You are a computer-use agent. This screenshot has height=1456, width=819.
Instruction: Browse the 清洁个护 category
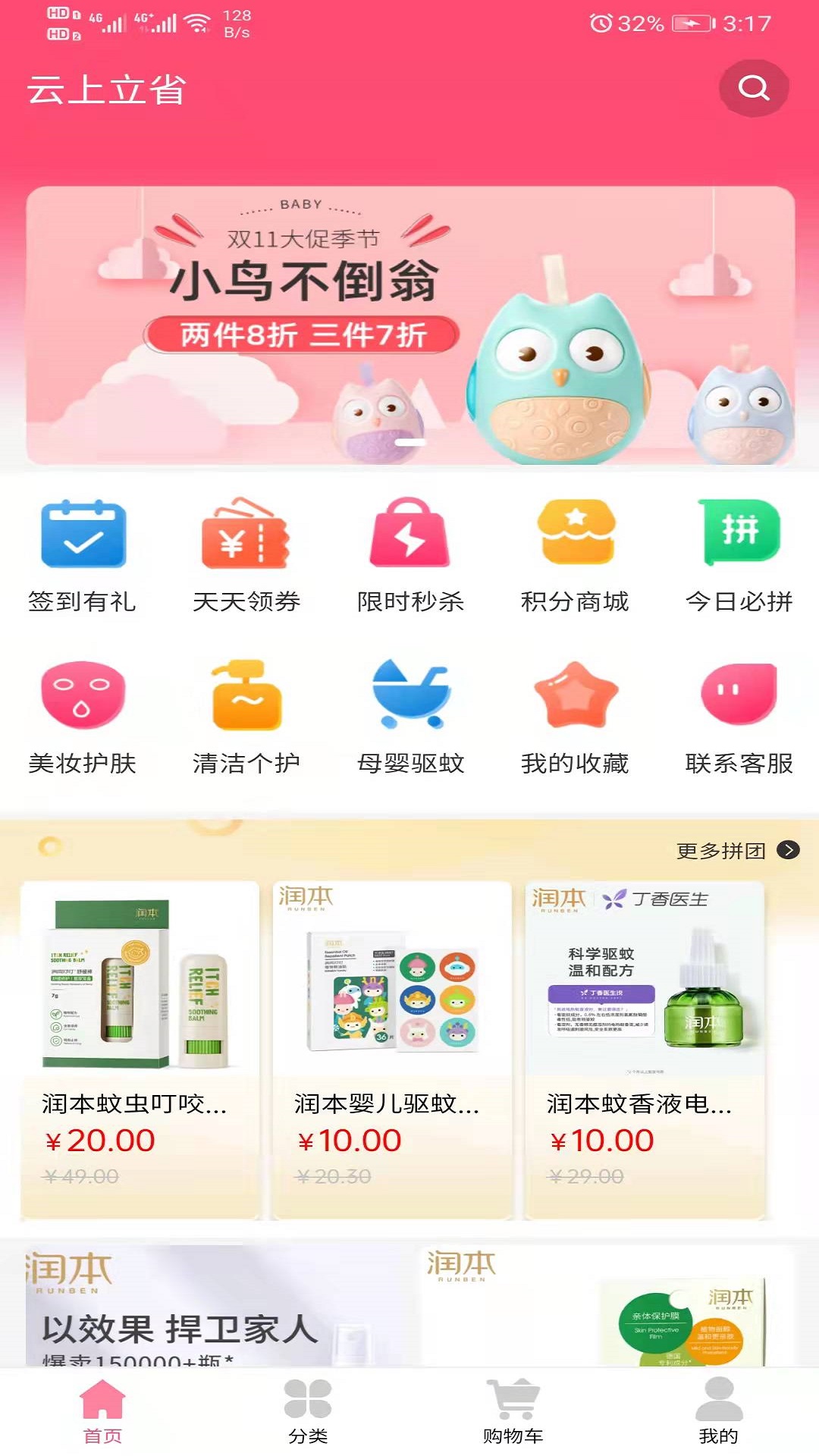pos(246,717)
